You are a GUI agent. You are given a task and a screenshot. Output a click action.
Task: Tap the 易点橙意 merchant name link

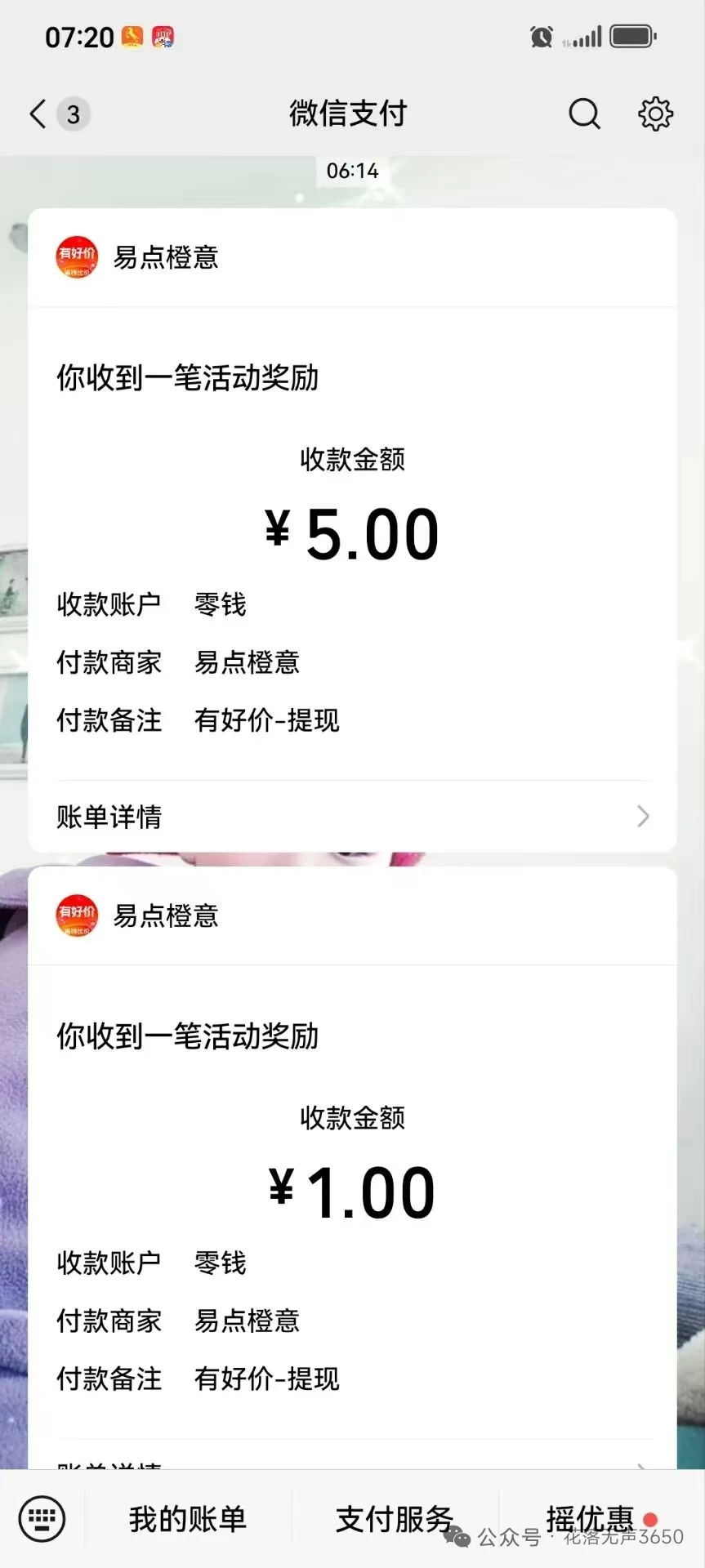pos(164,256)
